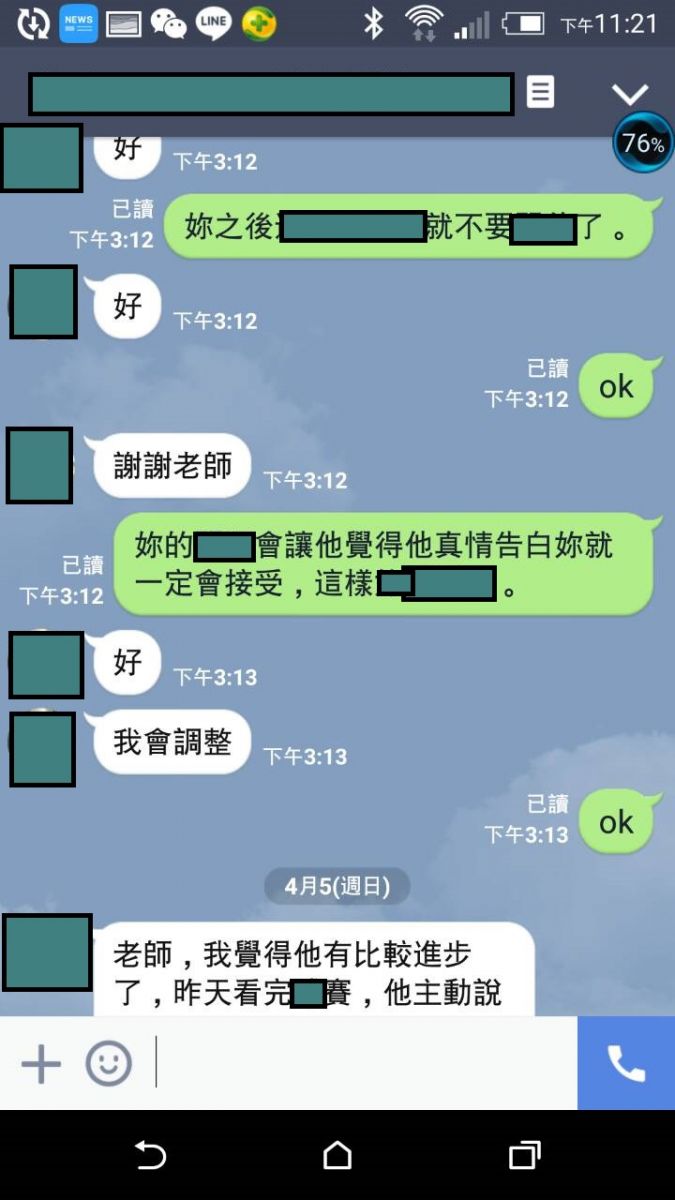
Task: Open the chat notes menu icon
Action: pyautogui.click(x=540, y=93)
